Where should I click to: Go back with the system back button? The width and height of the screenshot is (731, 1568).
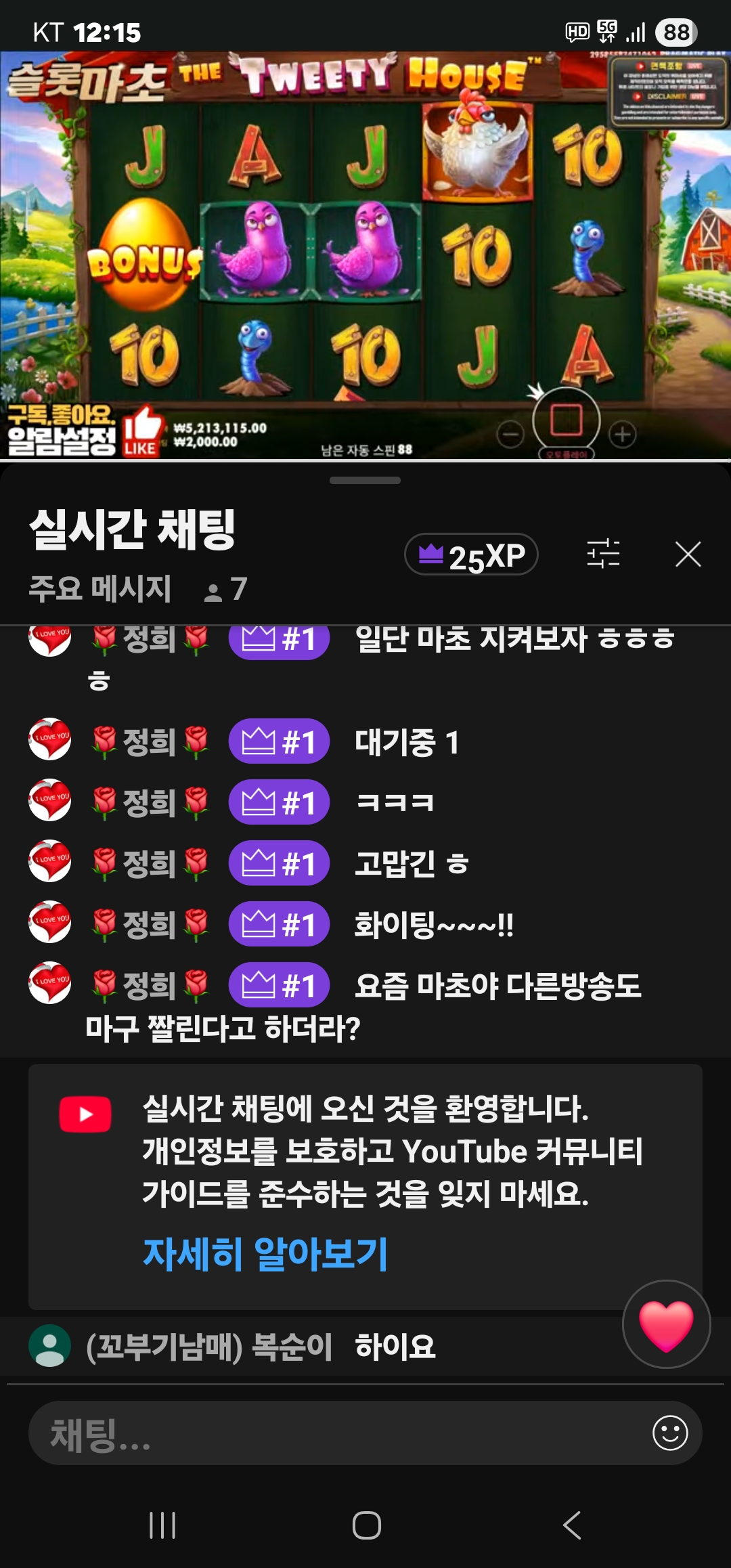coord(572,1525)
